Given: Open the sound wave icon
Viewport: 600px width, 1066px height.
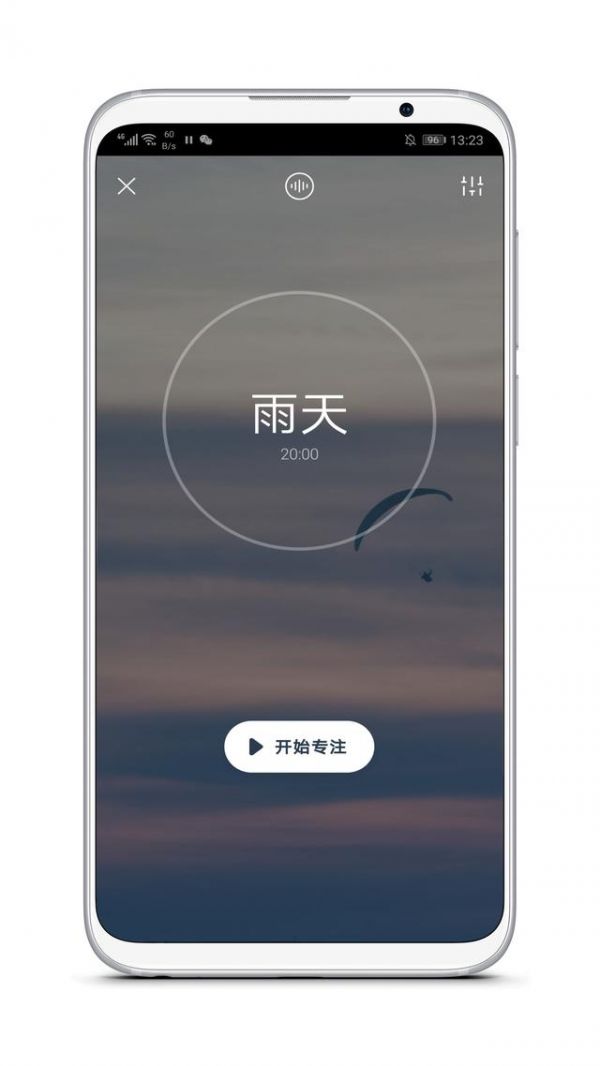Looking at the screenshot, I should click(x=299, y=186).
